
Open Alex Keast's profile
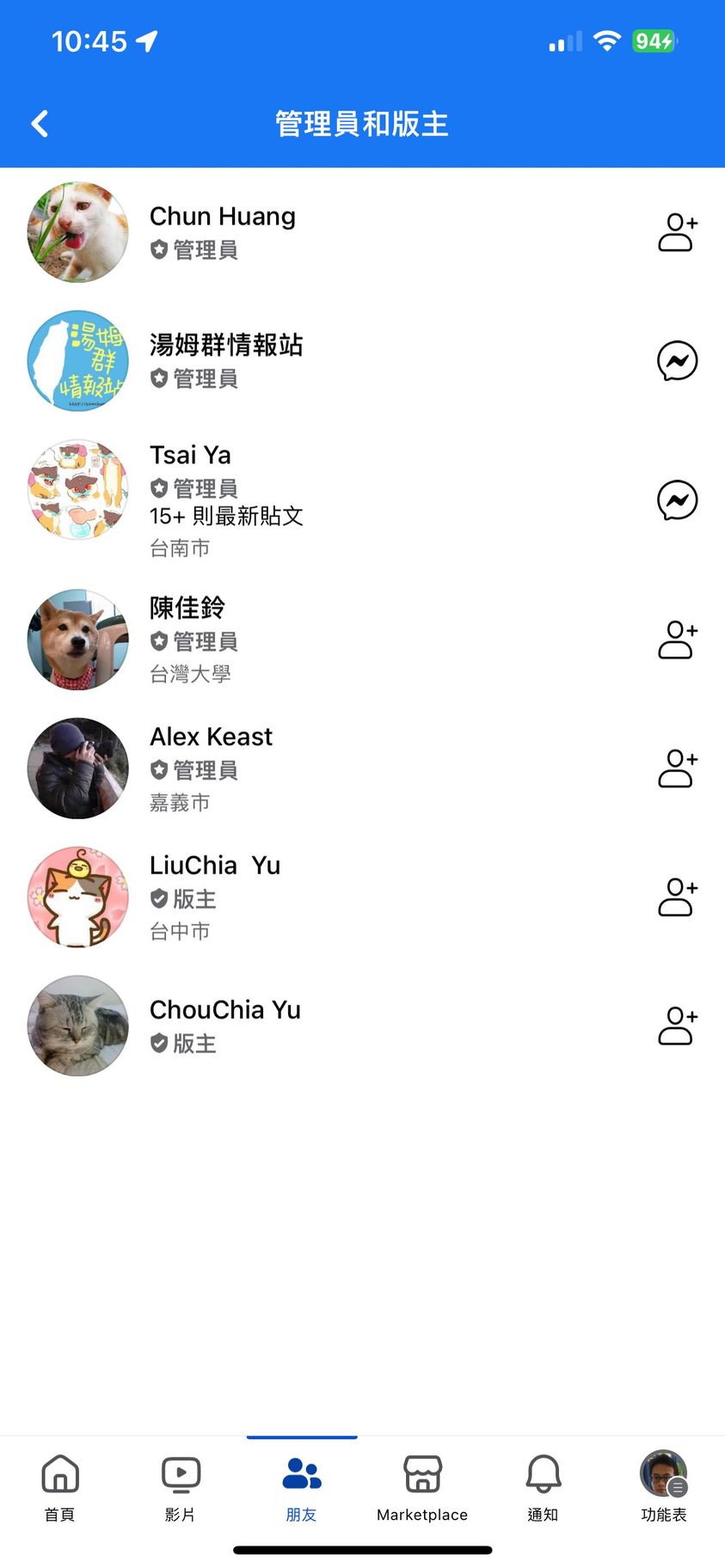pos(211,738)
